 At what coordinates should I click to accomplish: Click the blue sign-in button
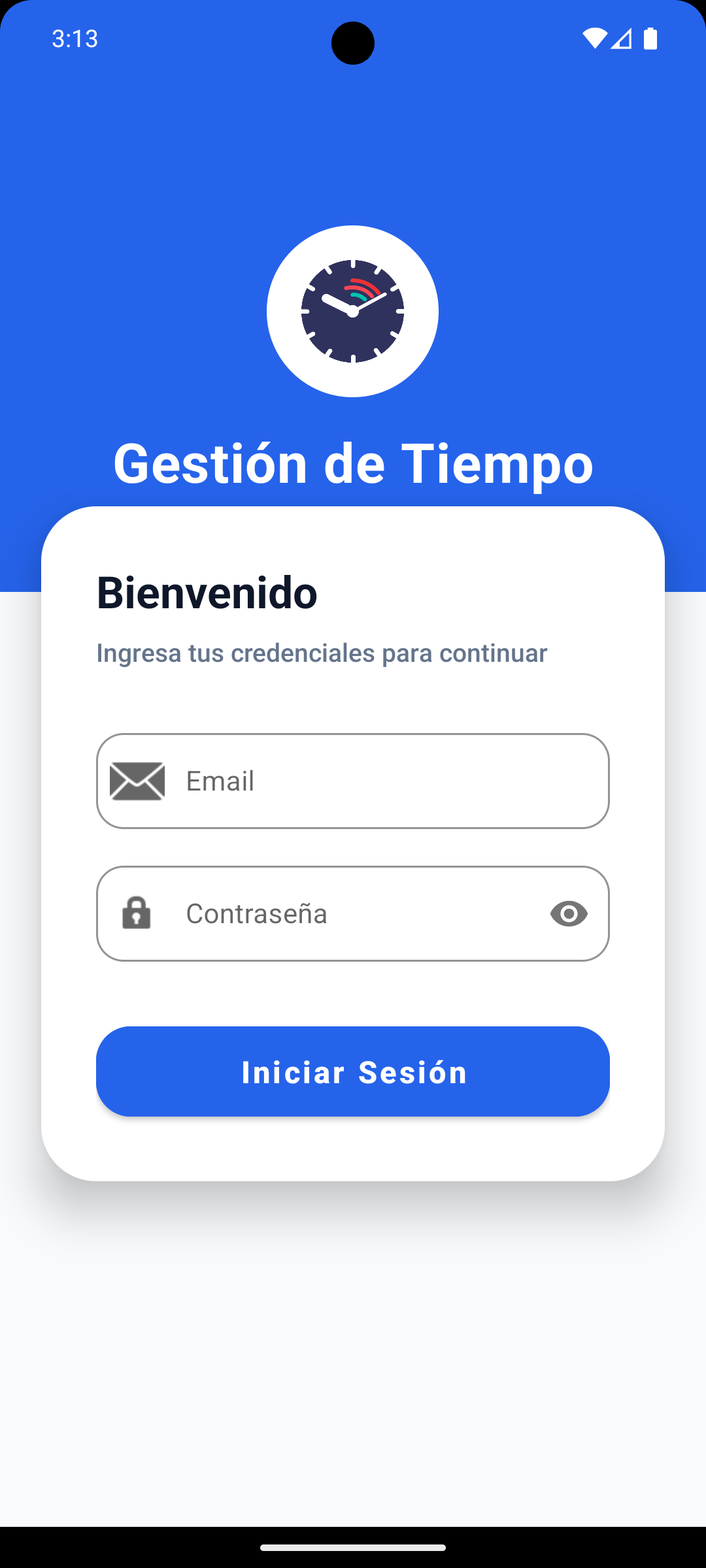point(352,1071)
